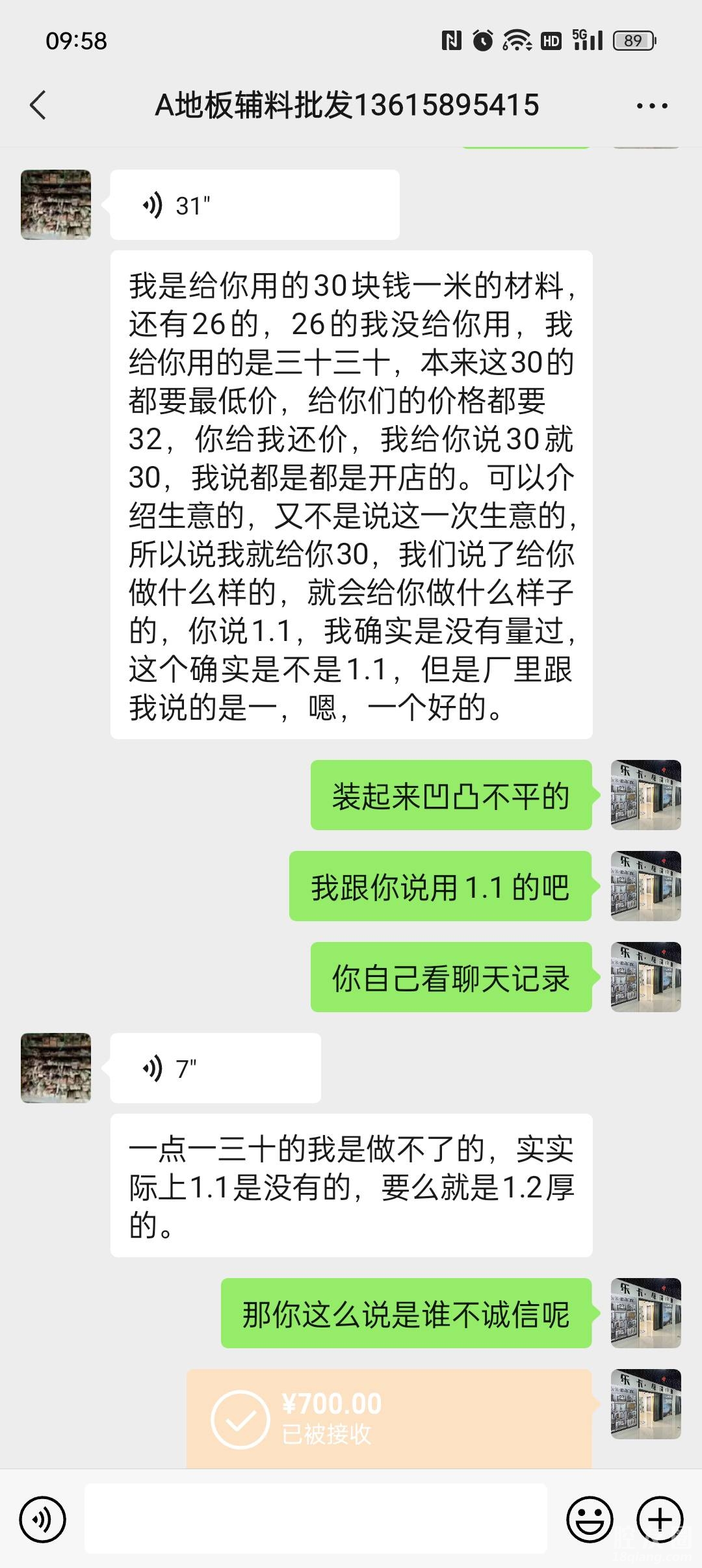Open the three-dot chat options menu

(652, 106)
